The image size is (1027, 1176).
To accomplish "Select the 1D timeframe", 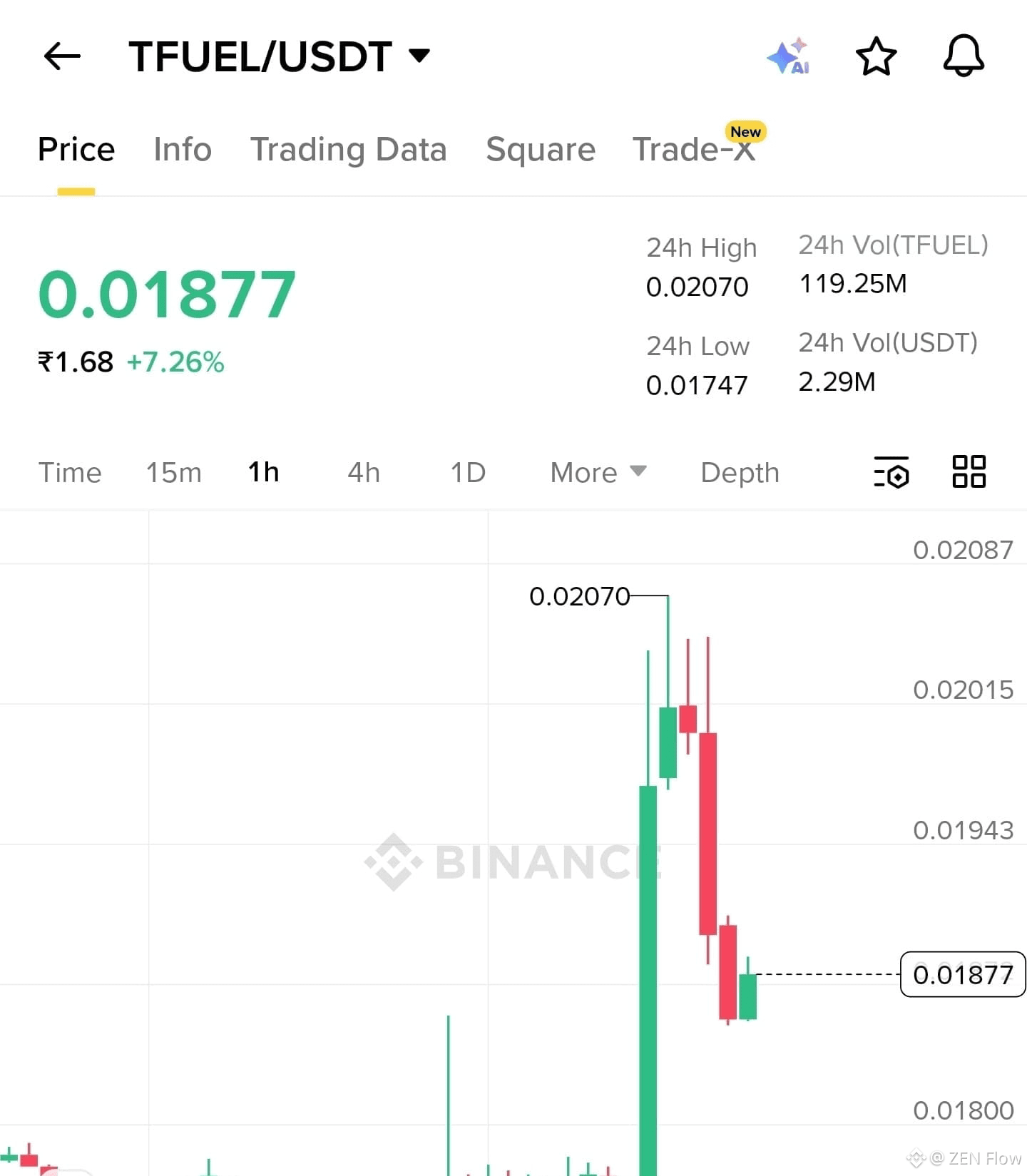I will (x=467, y=473).
